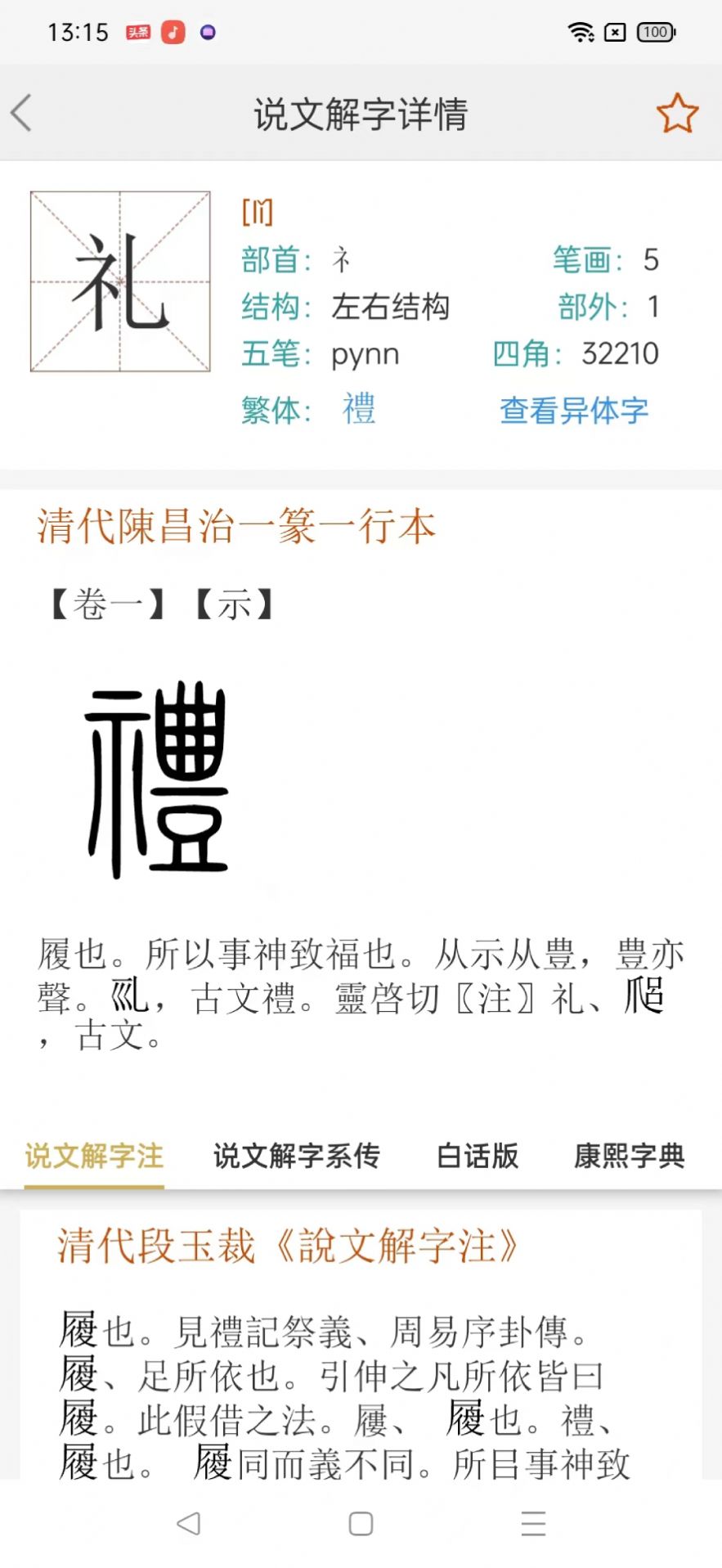Tap the traditional form 禮 link
The image size is (722, 1568).
point(360,410)
